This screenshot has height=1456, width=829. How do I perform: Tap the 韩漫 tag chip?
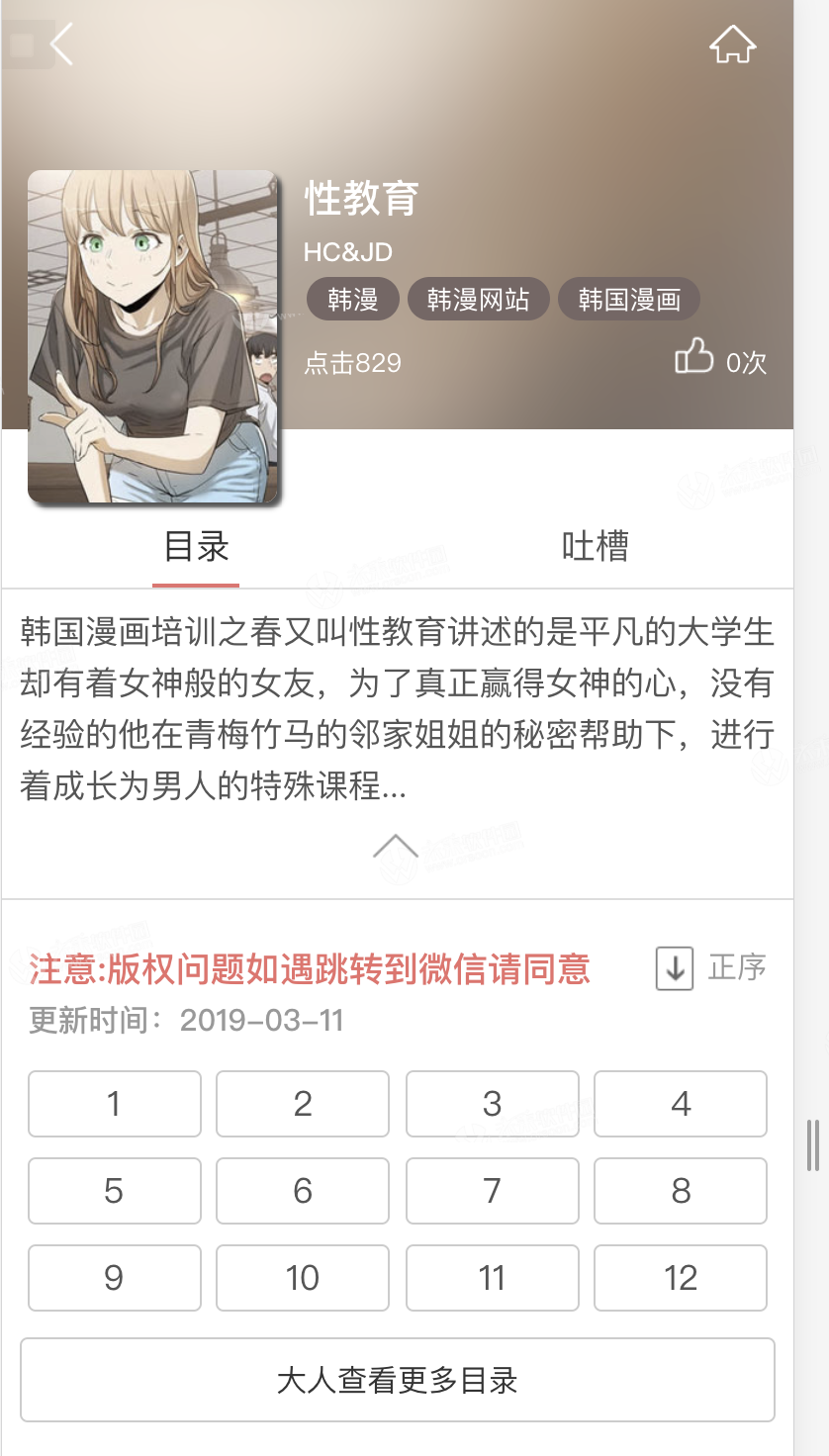(353, 300)
